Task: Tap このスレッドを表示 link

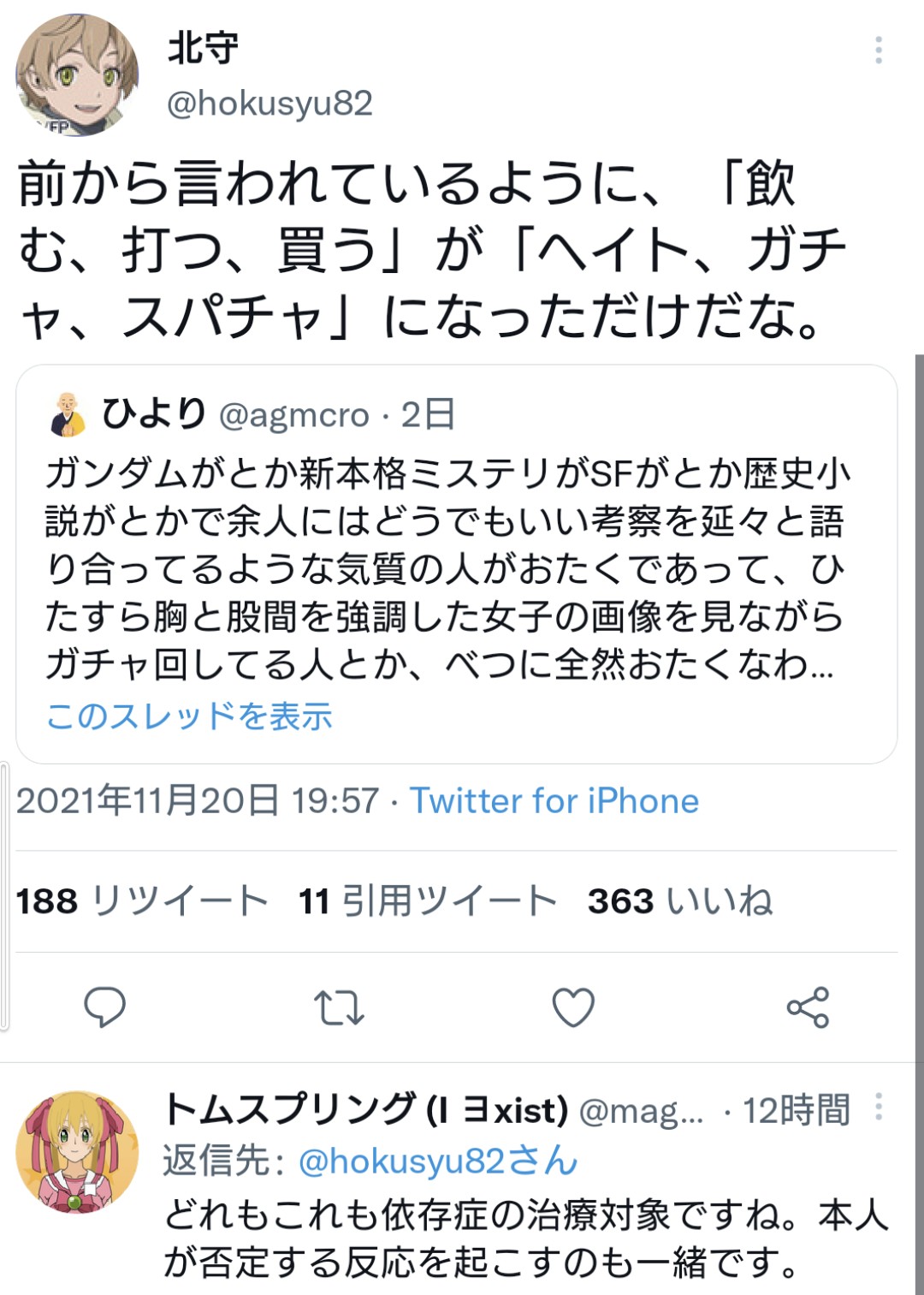Action: tap(189, 716)
